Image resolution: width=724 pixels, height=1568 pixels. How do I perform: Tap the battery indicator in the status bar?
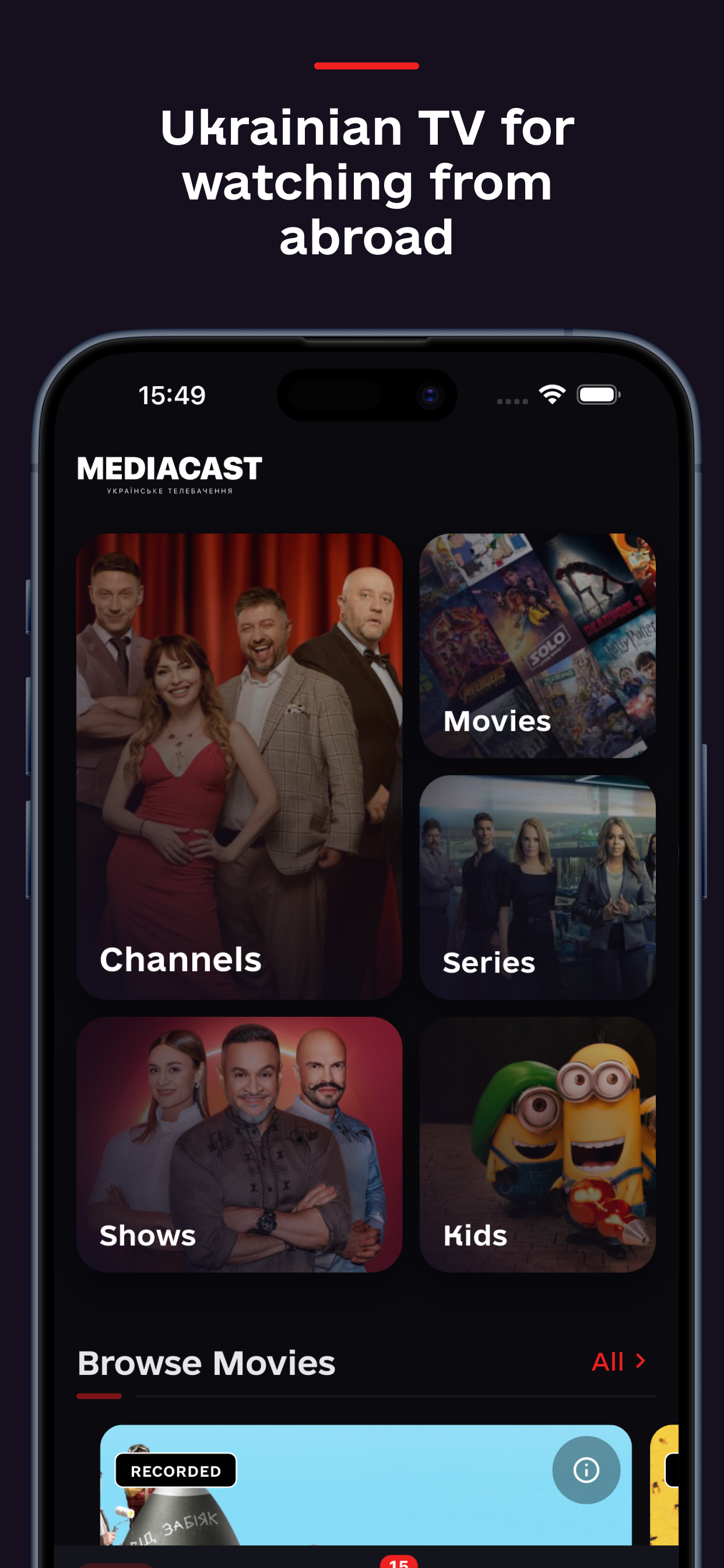pos(599,395)
